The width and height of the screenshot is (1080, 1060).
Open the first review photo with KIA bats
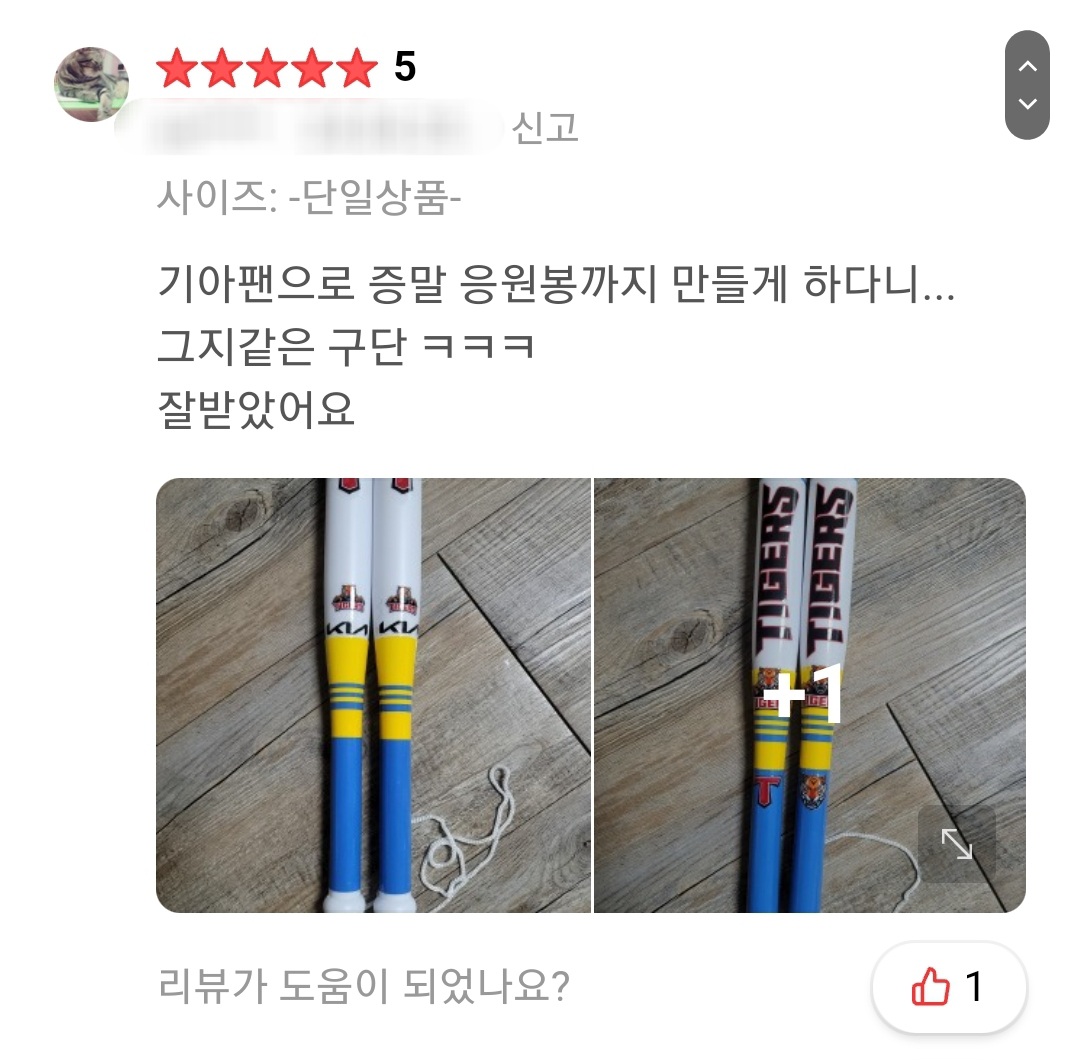pyautogui.click(x=373, y=695)
